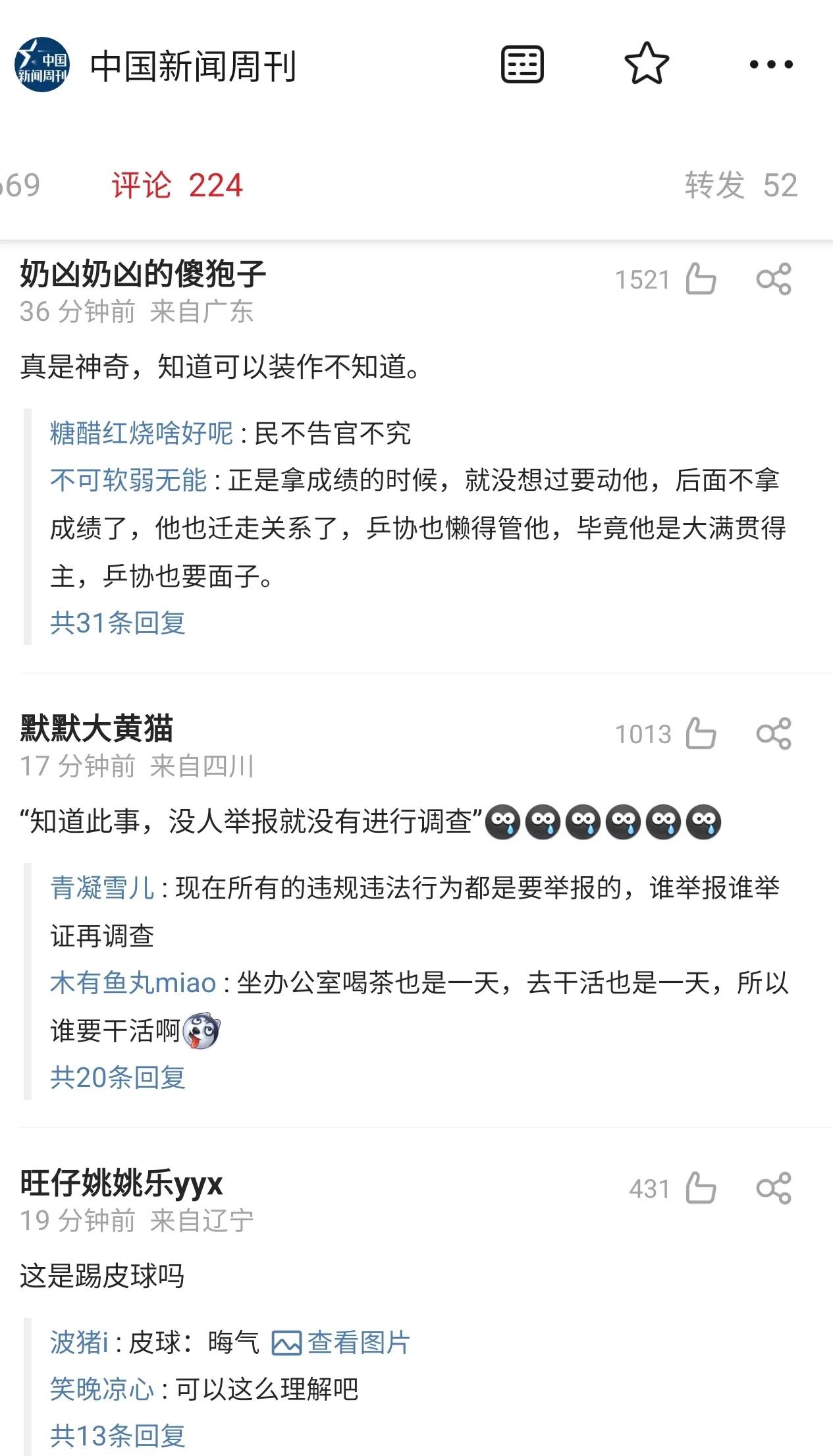Open user 糖醋红烧啥好呢 profile
This screenshot has height=1456, width=833.
coord(142,434)
